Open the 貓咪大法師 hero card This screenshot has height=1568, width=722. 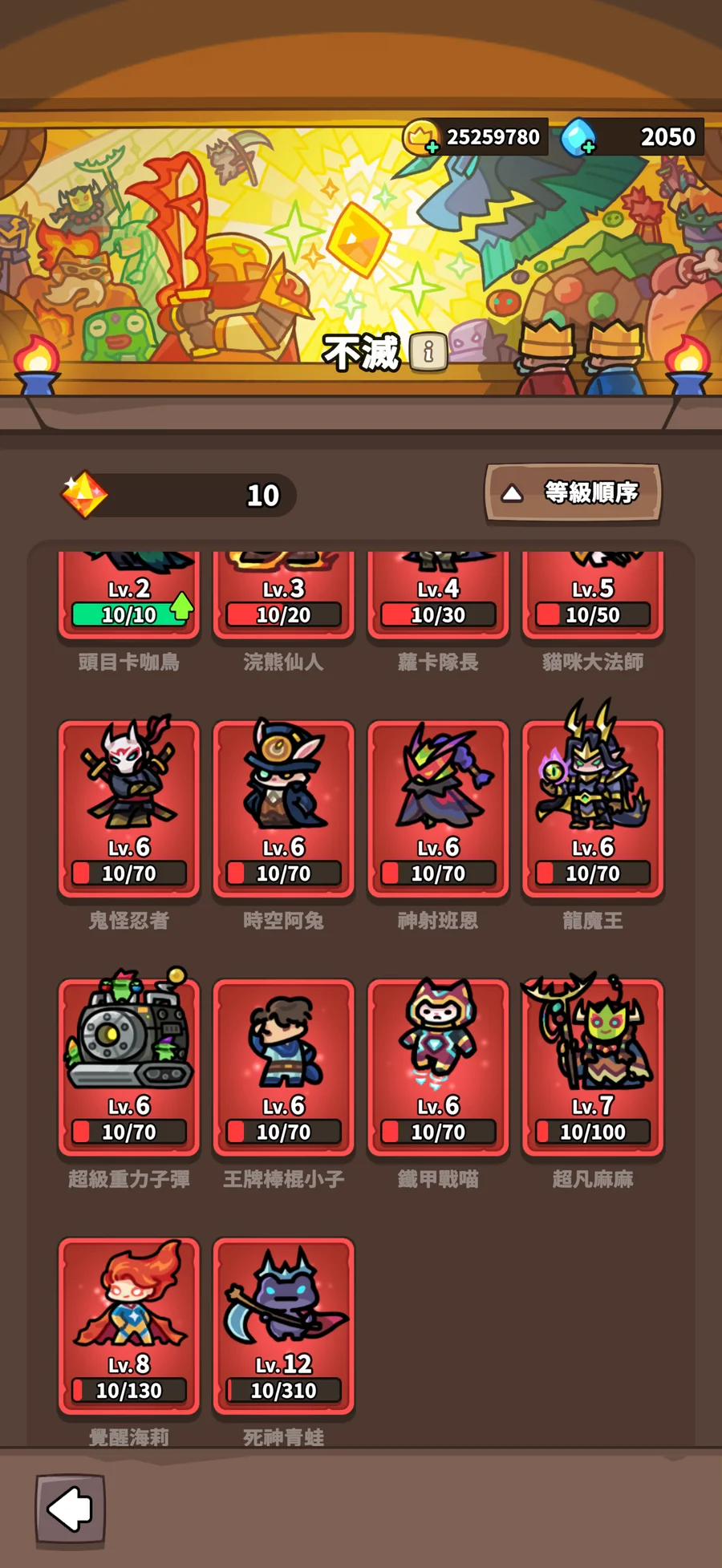593,595
